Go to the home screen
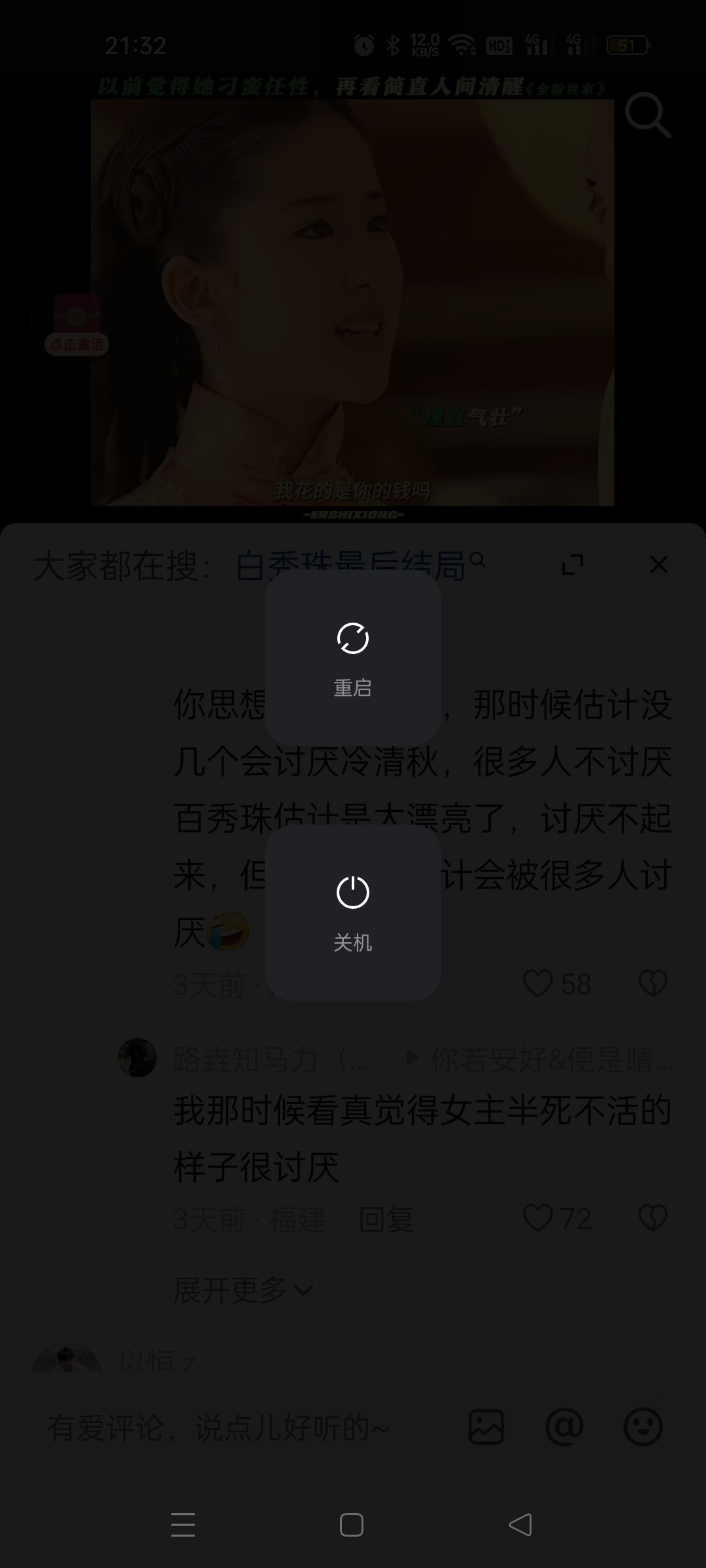 352,1525
